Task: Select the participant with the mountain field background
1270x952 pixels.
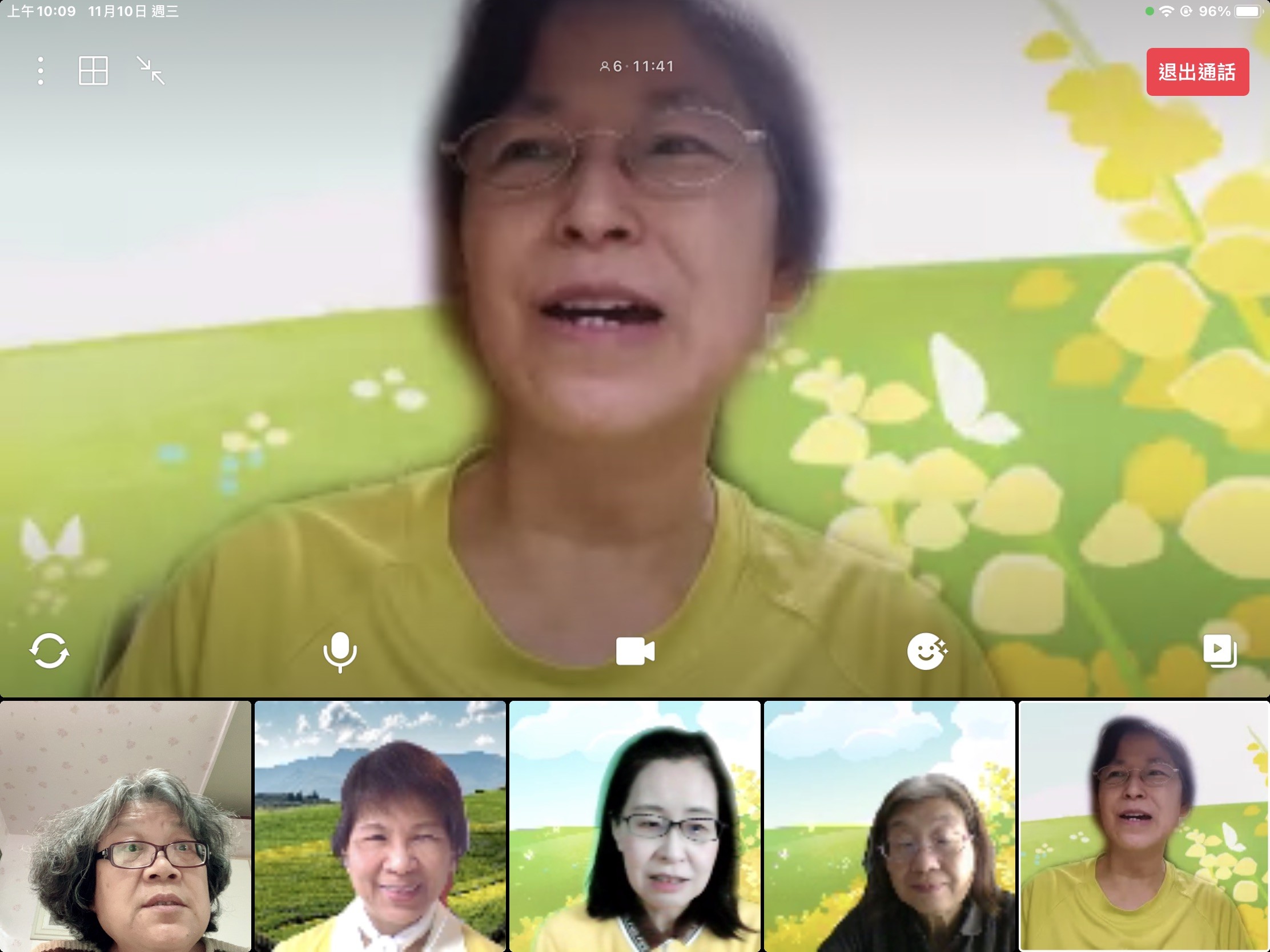Action: click(380, 826)
